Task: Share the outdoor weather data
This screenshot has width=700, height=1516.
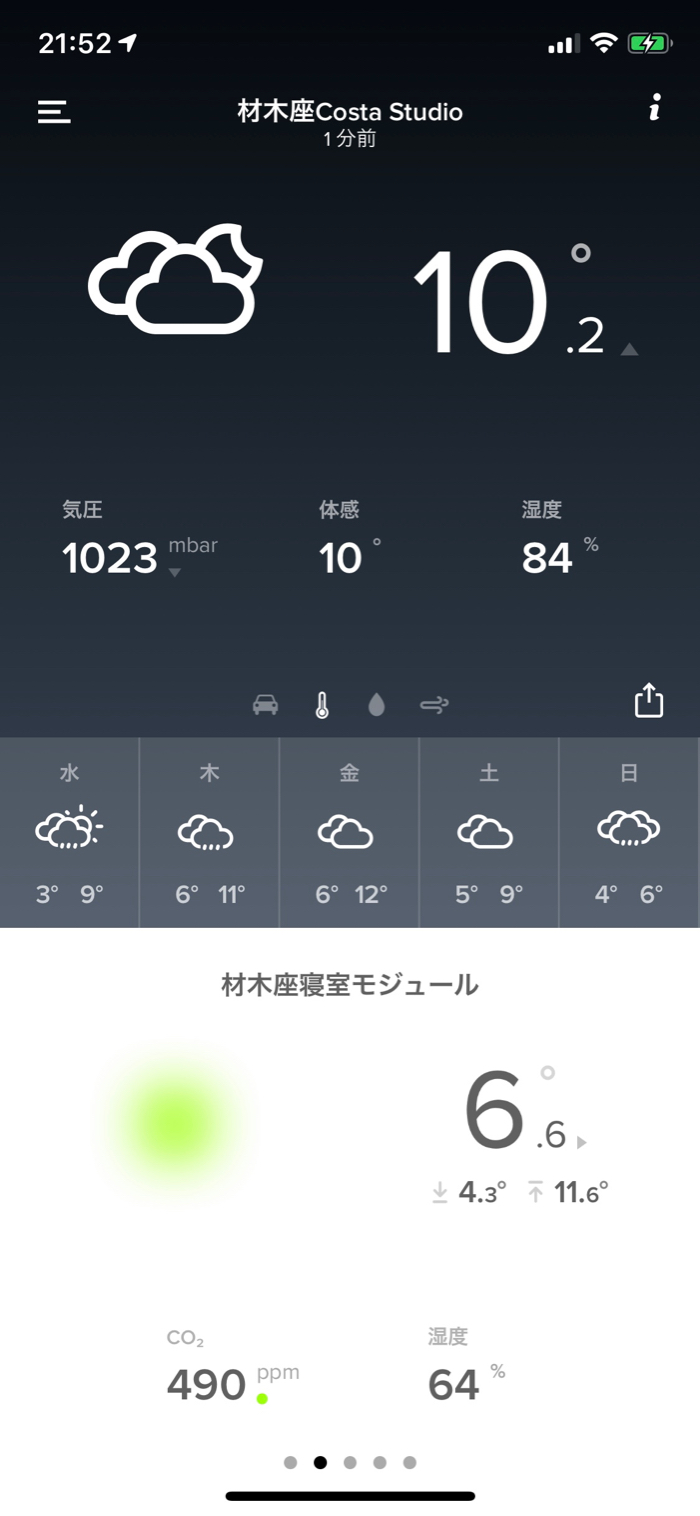Action: click(649, 700)
